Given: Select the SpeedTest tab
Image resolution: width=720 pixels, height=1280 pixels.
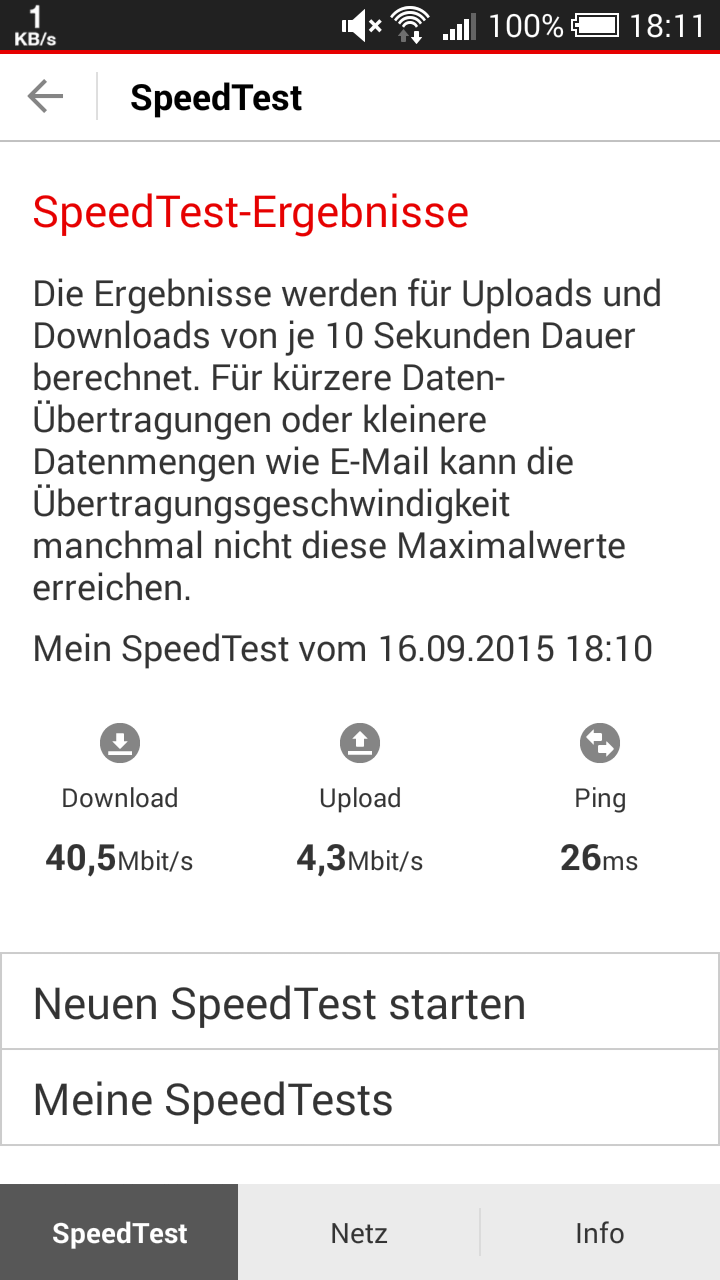Looking at the screenshot, I should (x=120, y=1233).
